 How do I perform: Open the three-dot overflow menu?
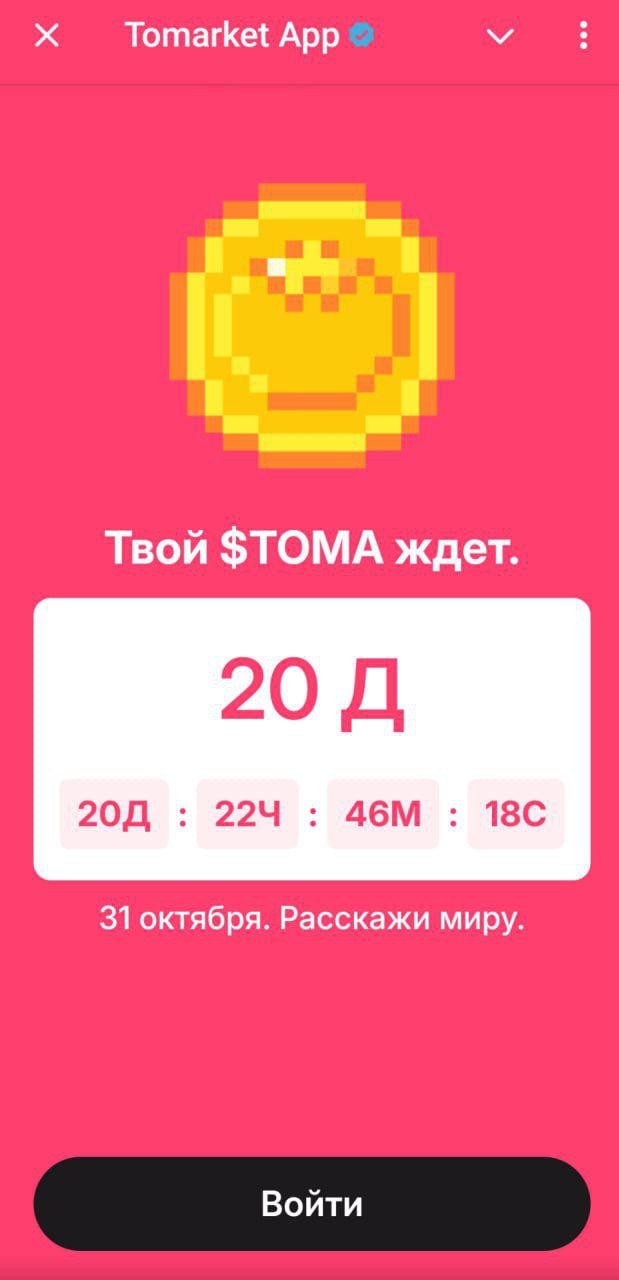584,36
